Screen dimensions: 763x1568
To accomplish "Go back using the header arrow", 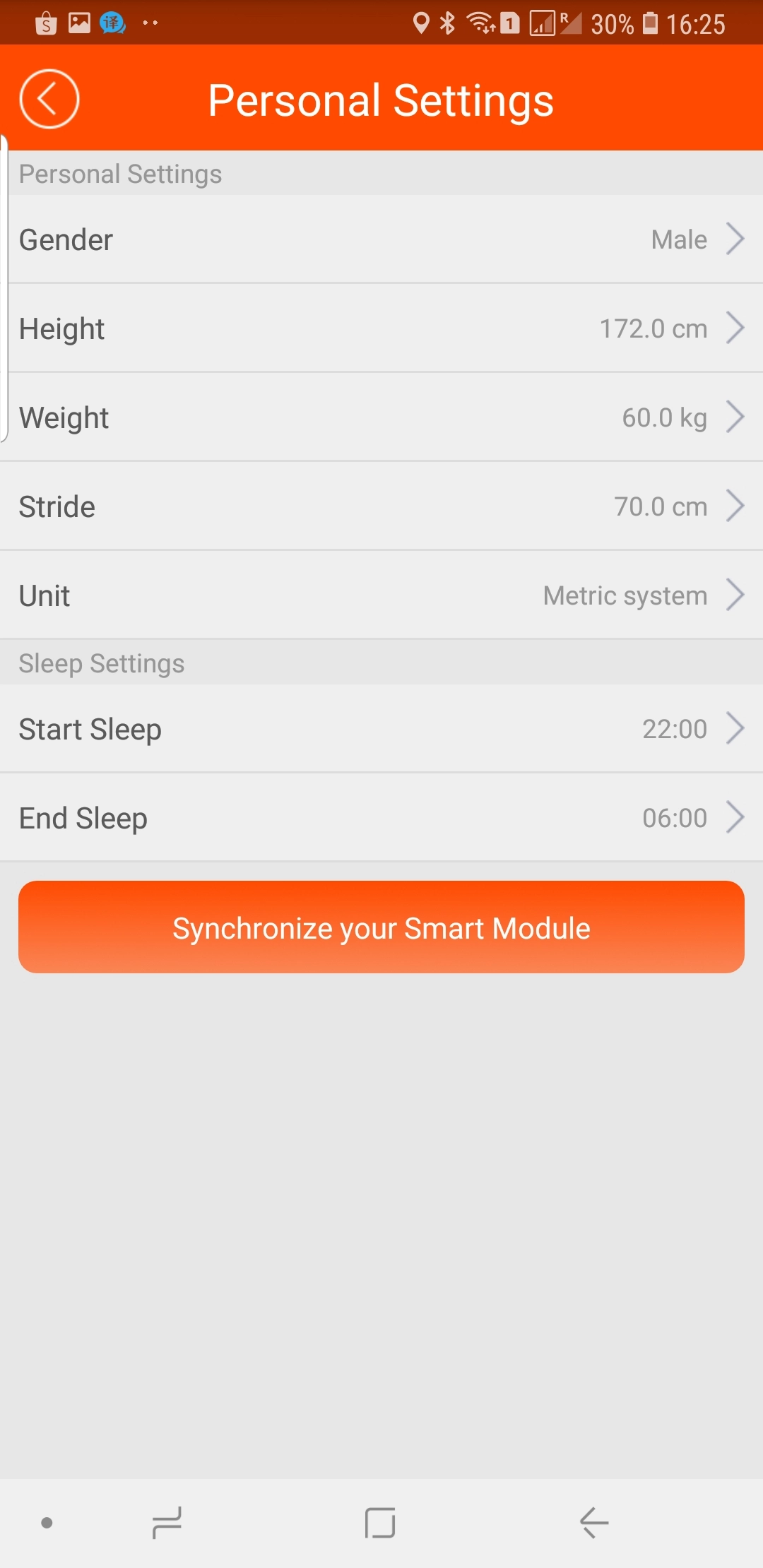I will click(49, 99).
